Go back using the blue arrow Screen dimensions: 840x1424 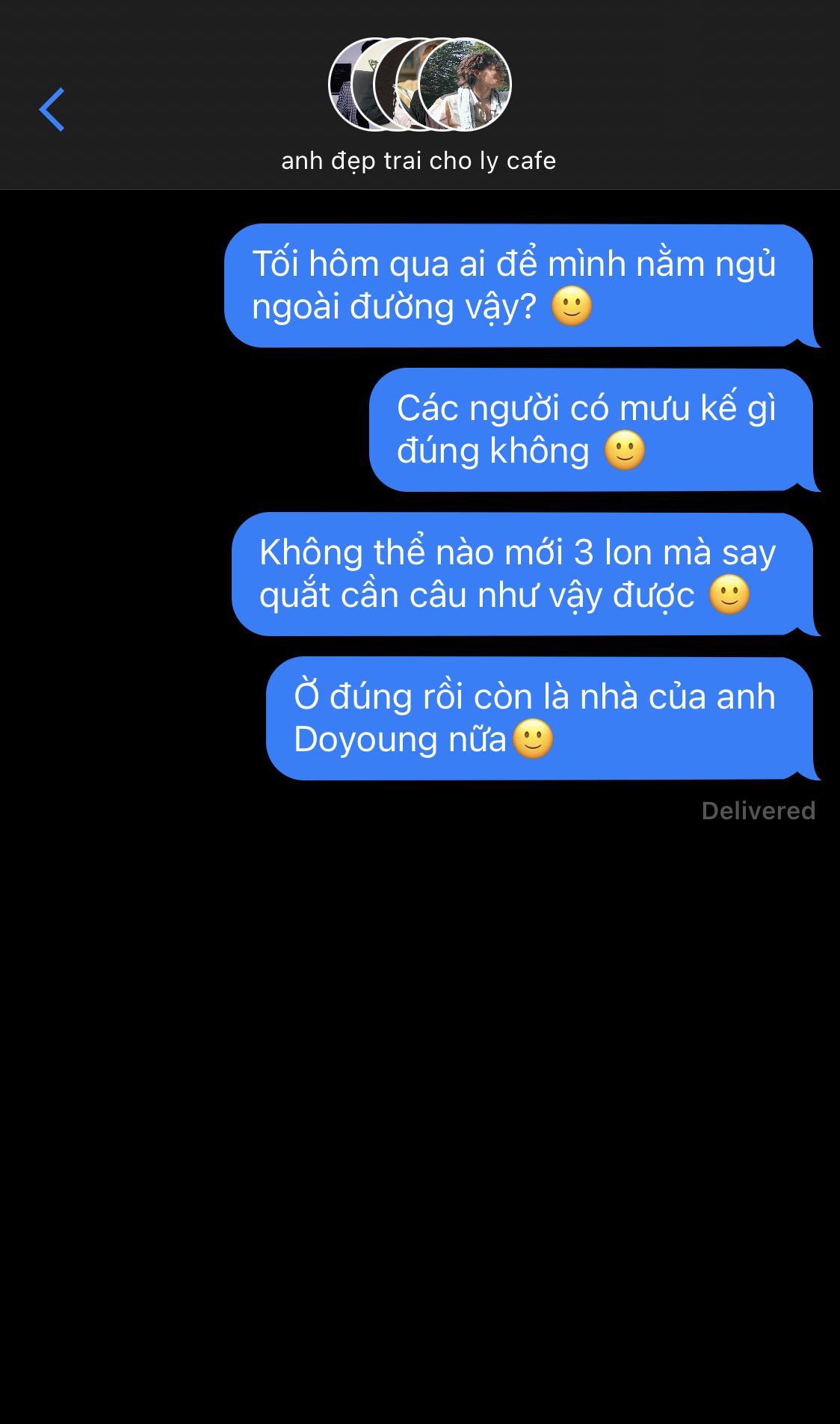click(x=52, y=110)
